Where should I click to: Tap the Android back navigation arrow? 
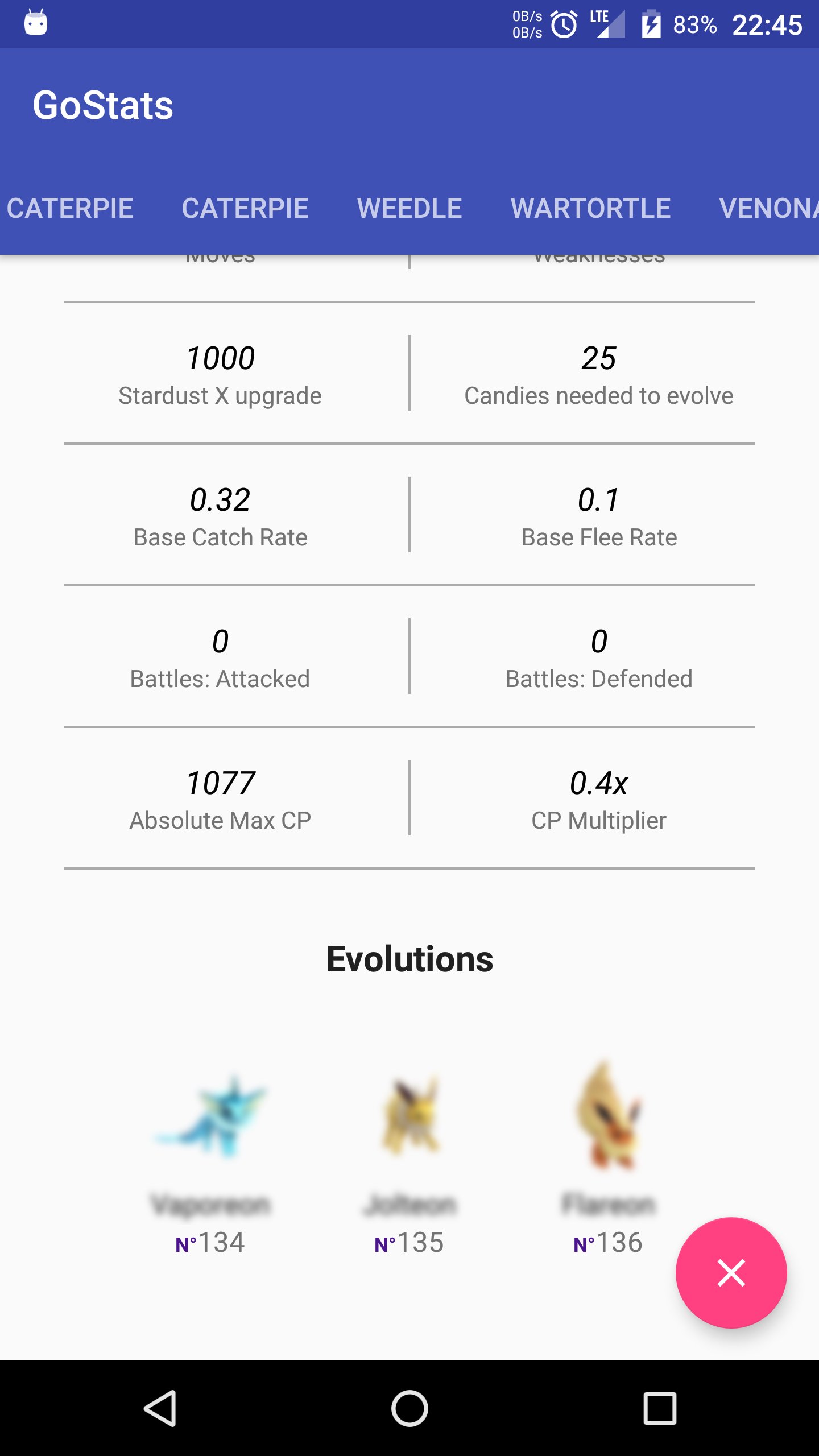pos(160,1408)
